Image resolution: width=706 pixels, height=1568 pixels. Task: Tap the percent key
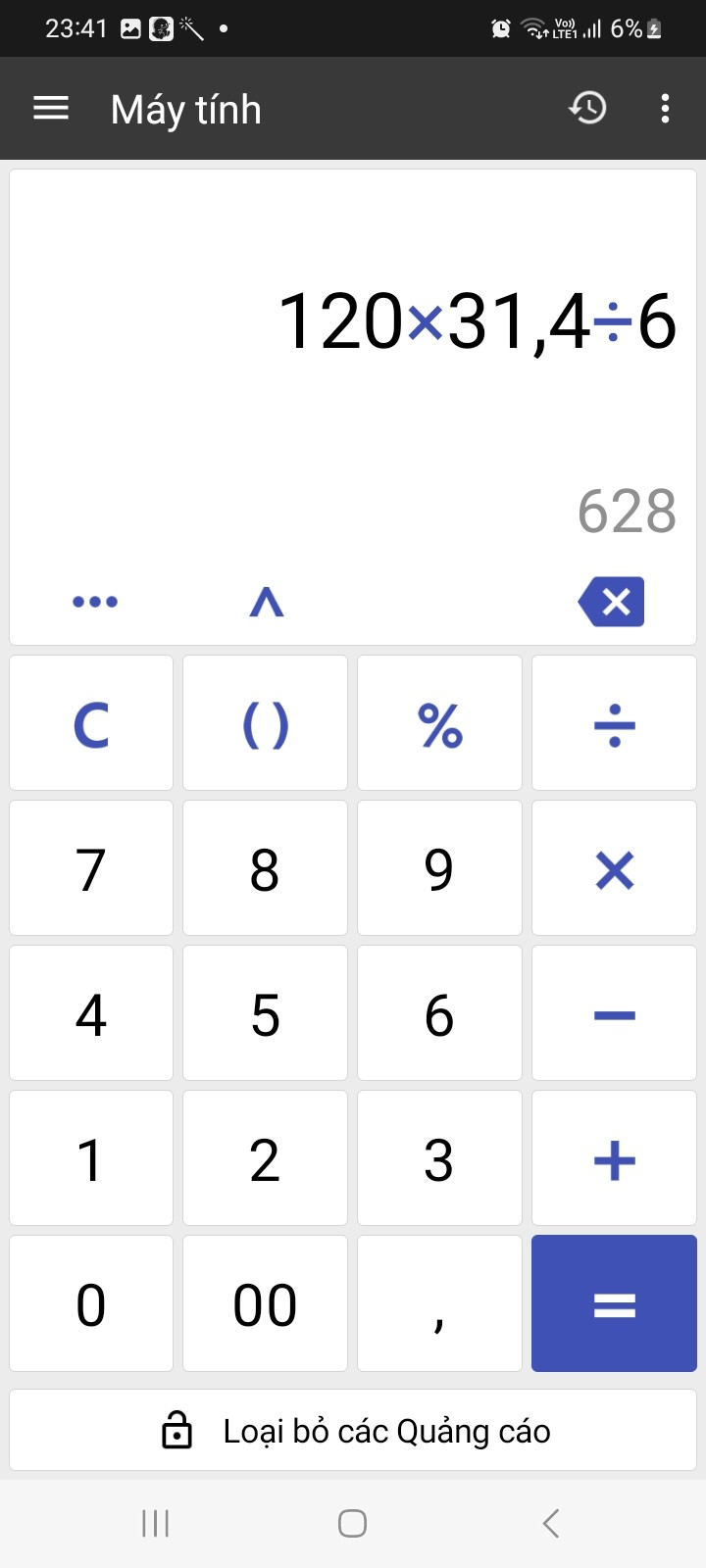439,723
